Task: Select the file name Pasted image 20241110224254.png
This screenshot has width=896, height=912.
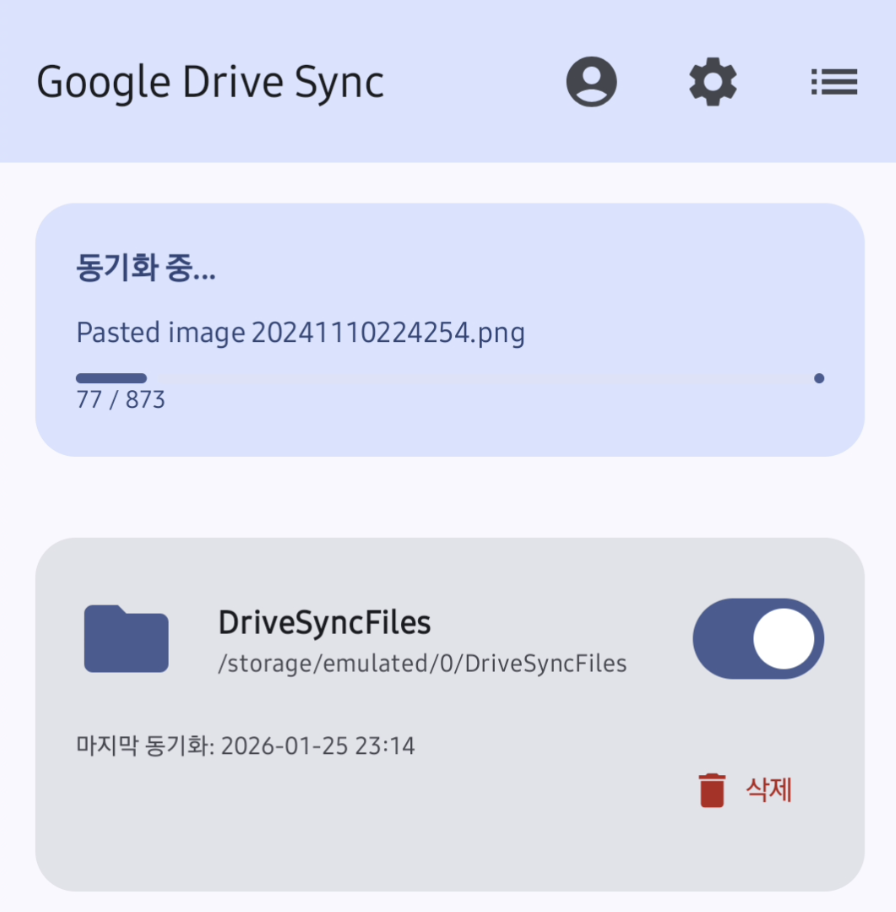Action: [298, 332]
